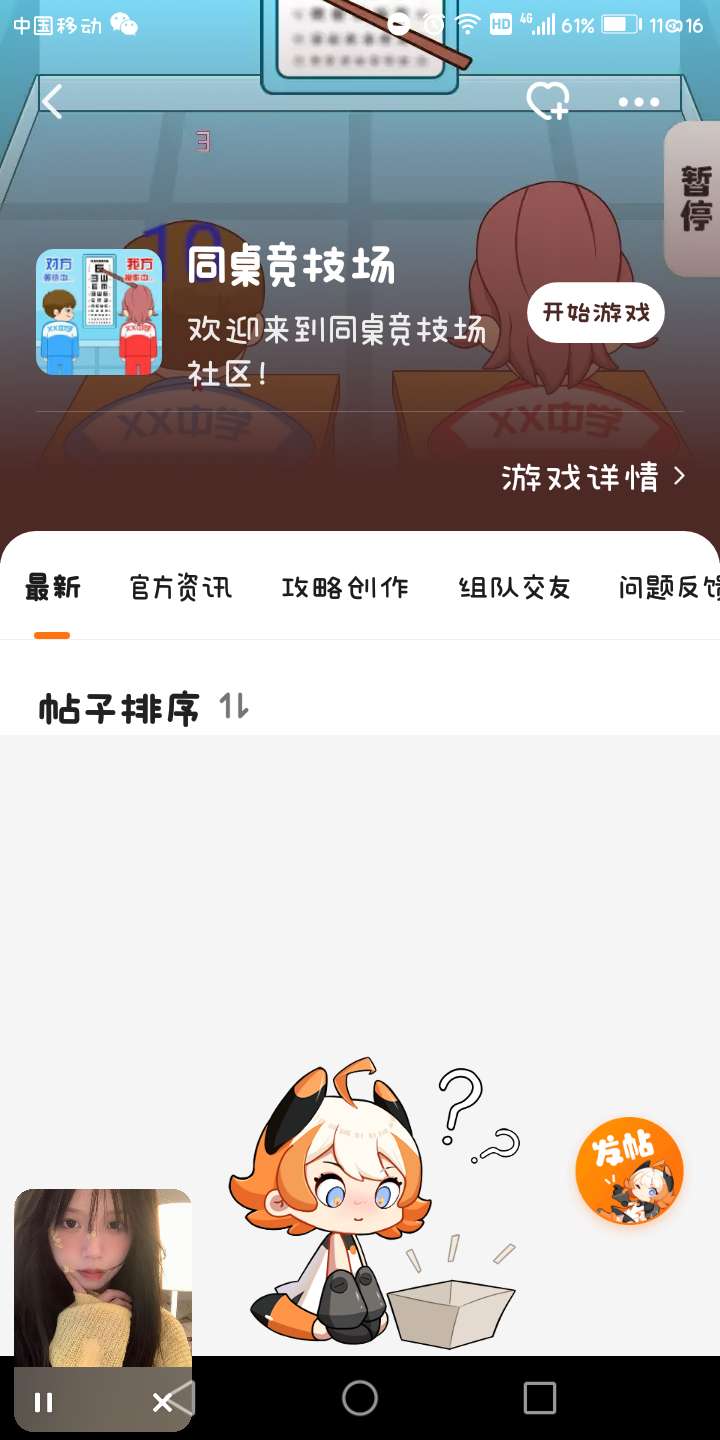Switch to the 官方资讯 tab
Screen dimensions: 720x1440
point(181,587)
